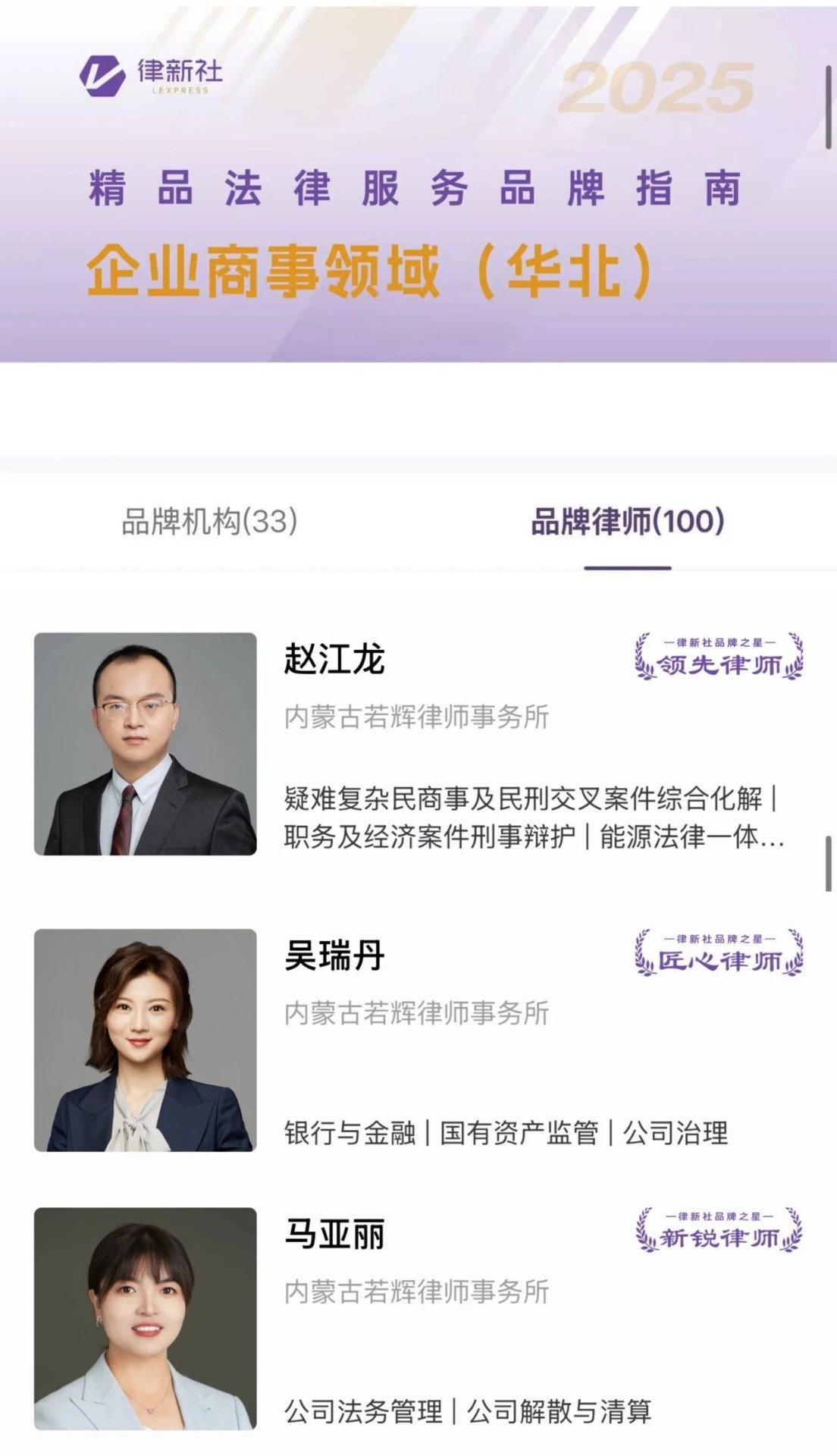The height and width of the screenshot is (1456, 837).
Task: Open lawyer 赵江龙's profile
Action: click(334, 659)
